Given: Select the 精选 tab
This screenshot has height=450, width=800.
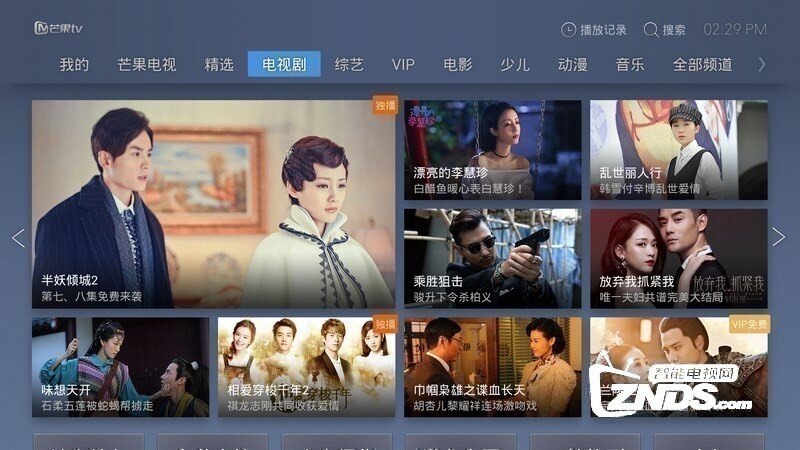Looking at the screenshot, I should point(219,65).
